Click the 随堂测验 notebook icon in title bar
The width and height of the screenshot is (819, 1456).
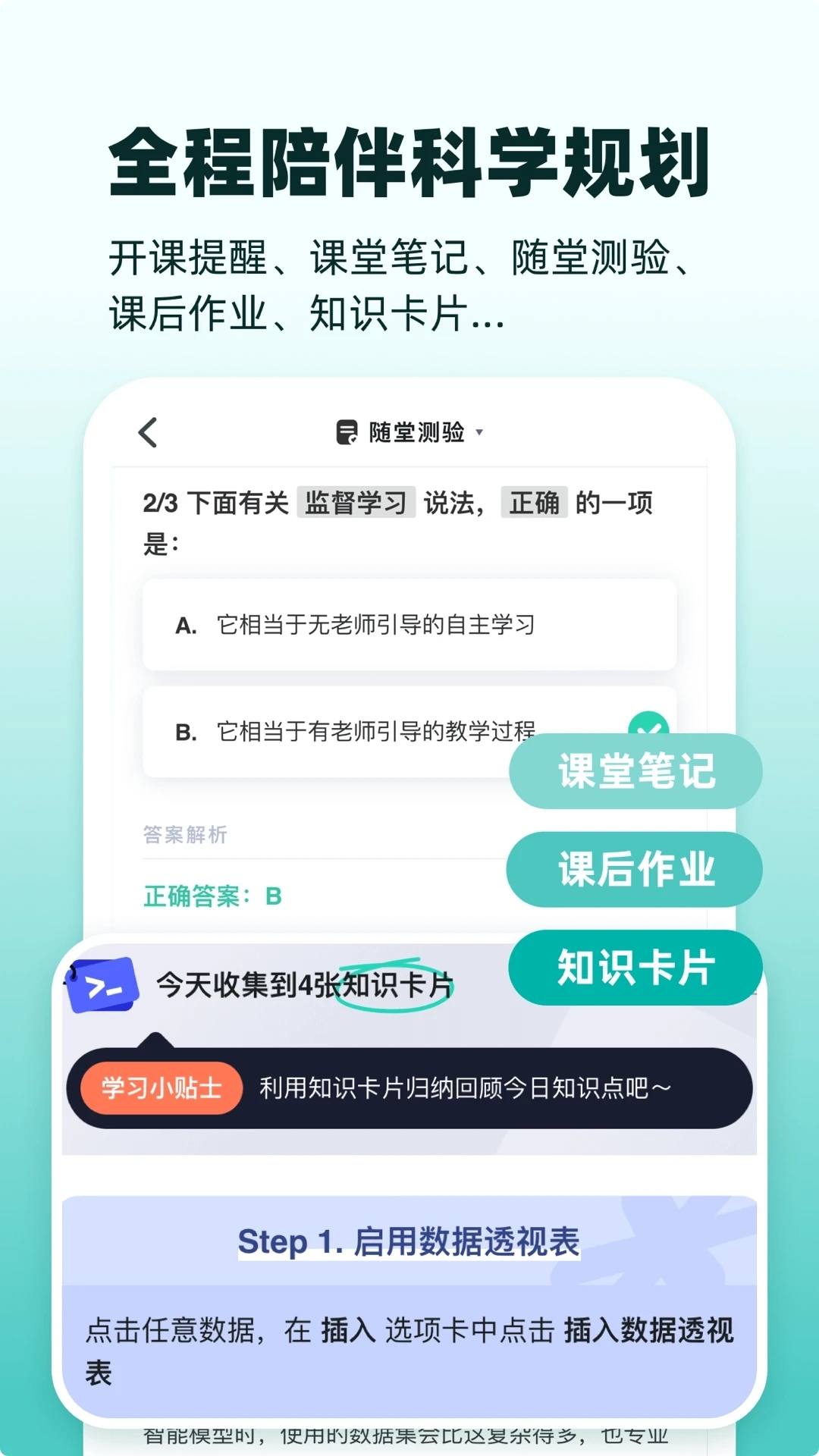346,431
